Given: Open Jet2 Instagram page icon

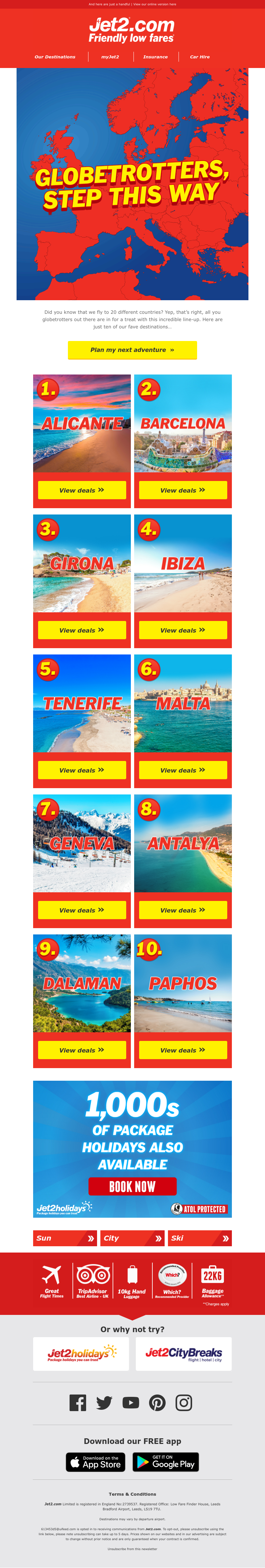Looking at the screenshot, I should click(x=184, y=1403).
